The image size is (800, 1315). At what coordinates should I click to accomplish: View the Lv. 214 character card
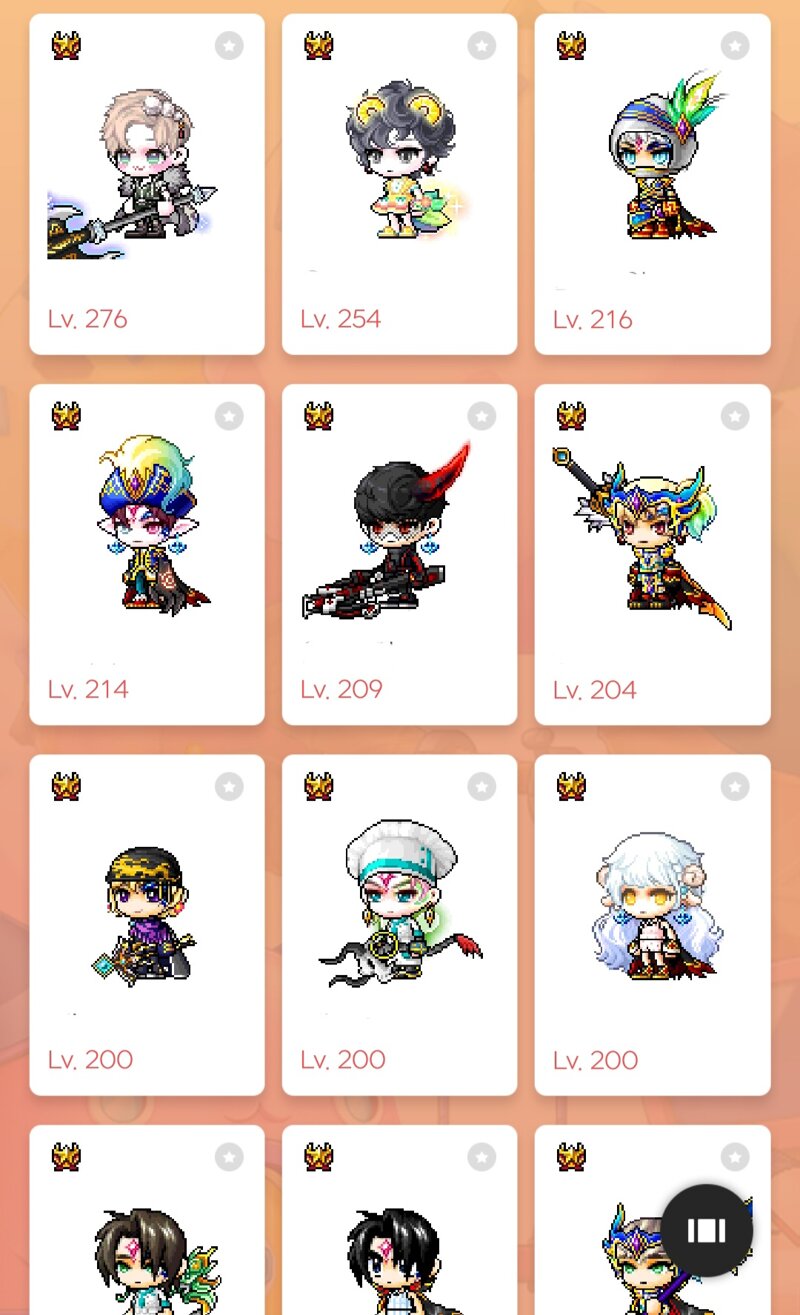(147, 555)
